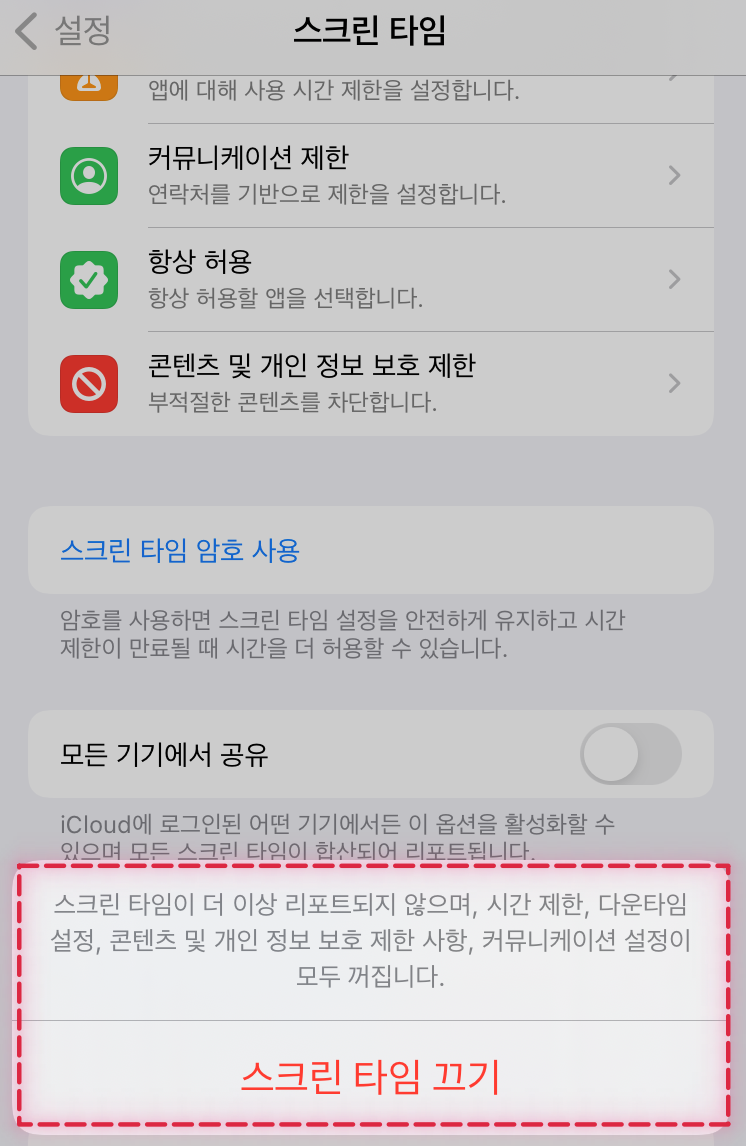Open 항상 허용 settings
746x1146 pixels.
pos(370,279)
